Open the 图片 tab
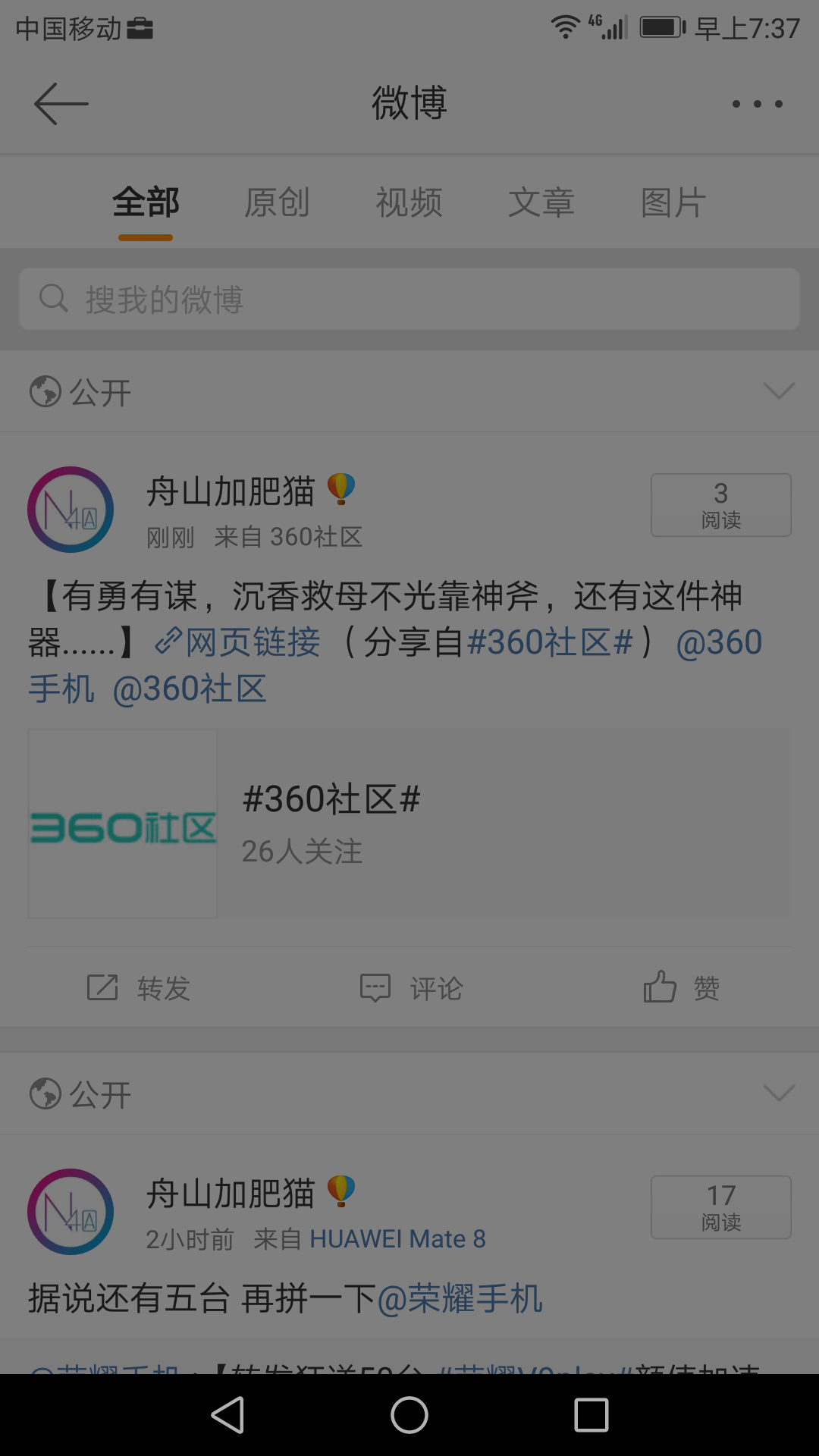This screenshot has height=1456, width=819. tap(673, 203)
